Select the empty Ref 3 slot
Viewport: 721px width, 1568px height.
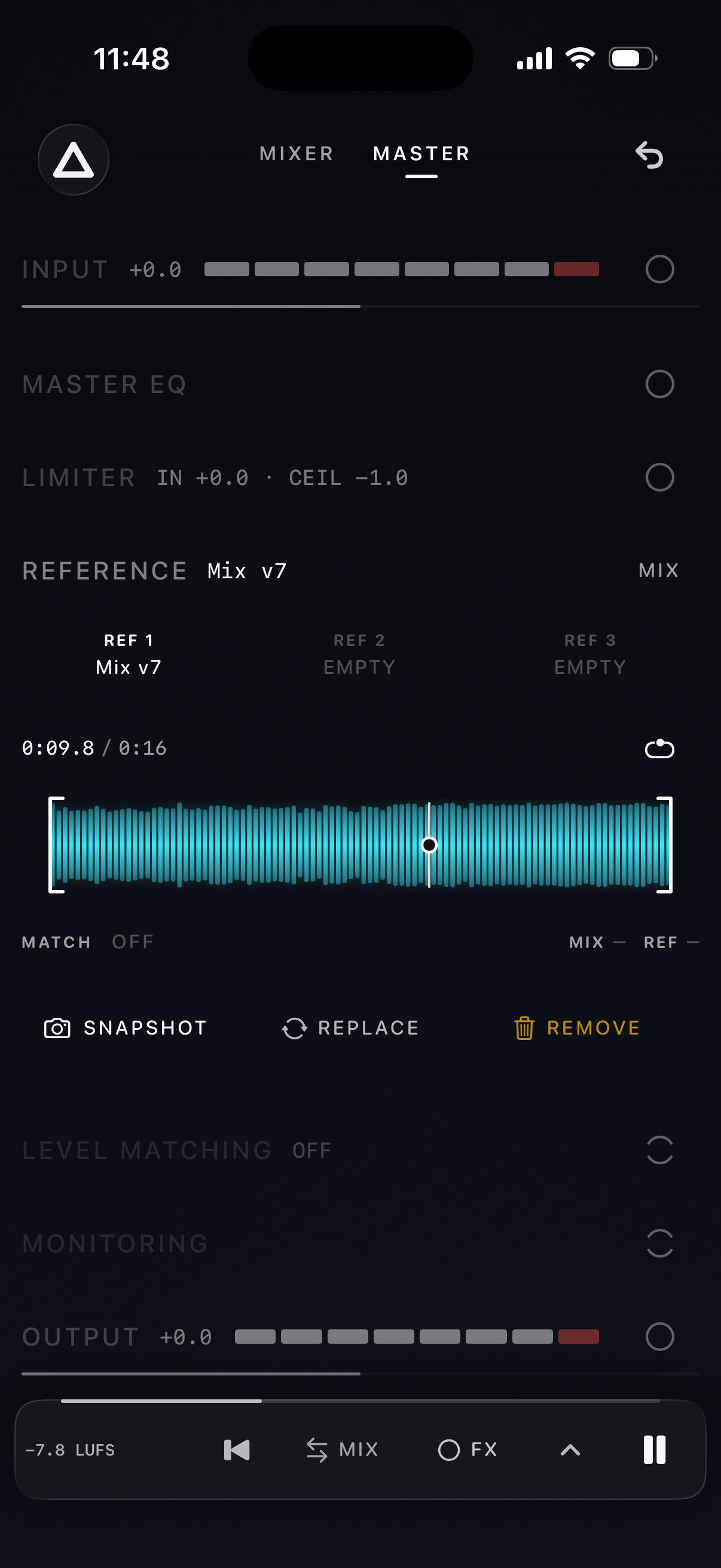[x=589, y=654]
